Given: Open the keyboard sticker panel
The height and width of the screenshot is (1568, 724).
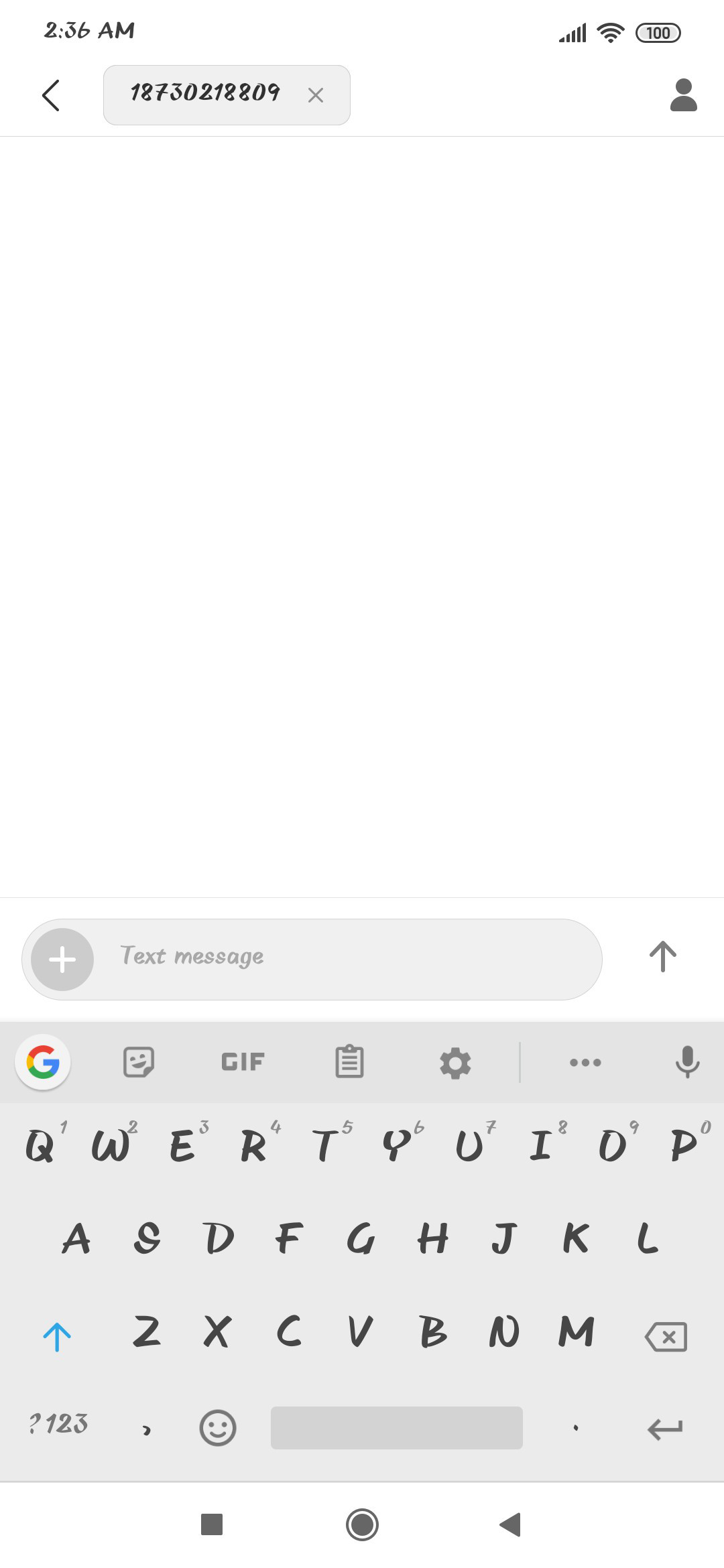Looking at the screenshot, I should click(139, 1062).
